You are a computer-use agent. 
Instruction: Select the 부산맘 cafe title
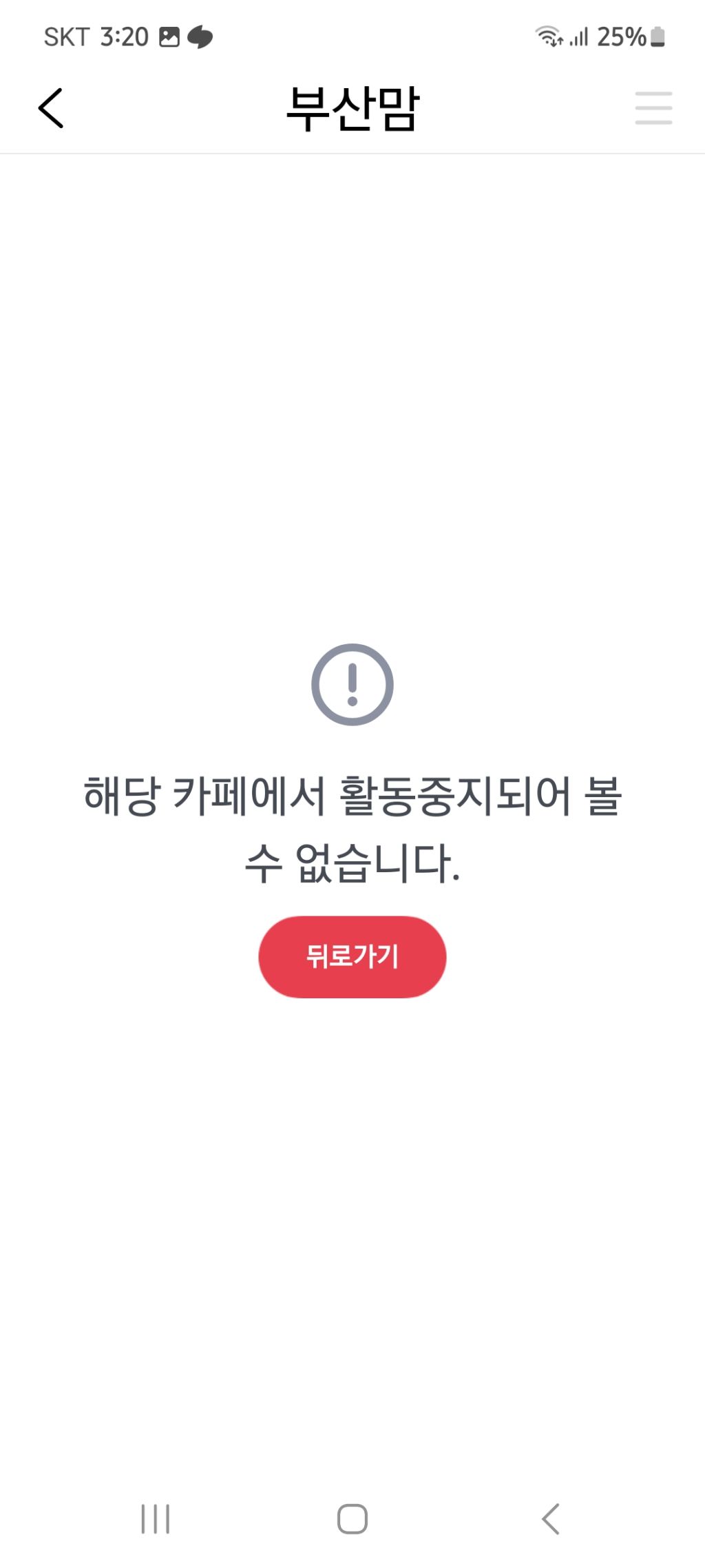tap(352, 107)
